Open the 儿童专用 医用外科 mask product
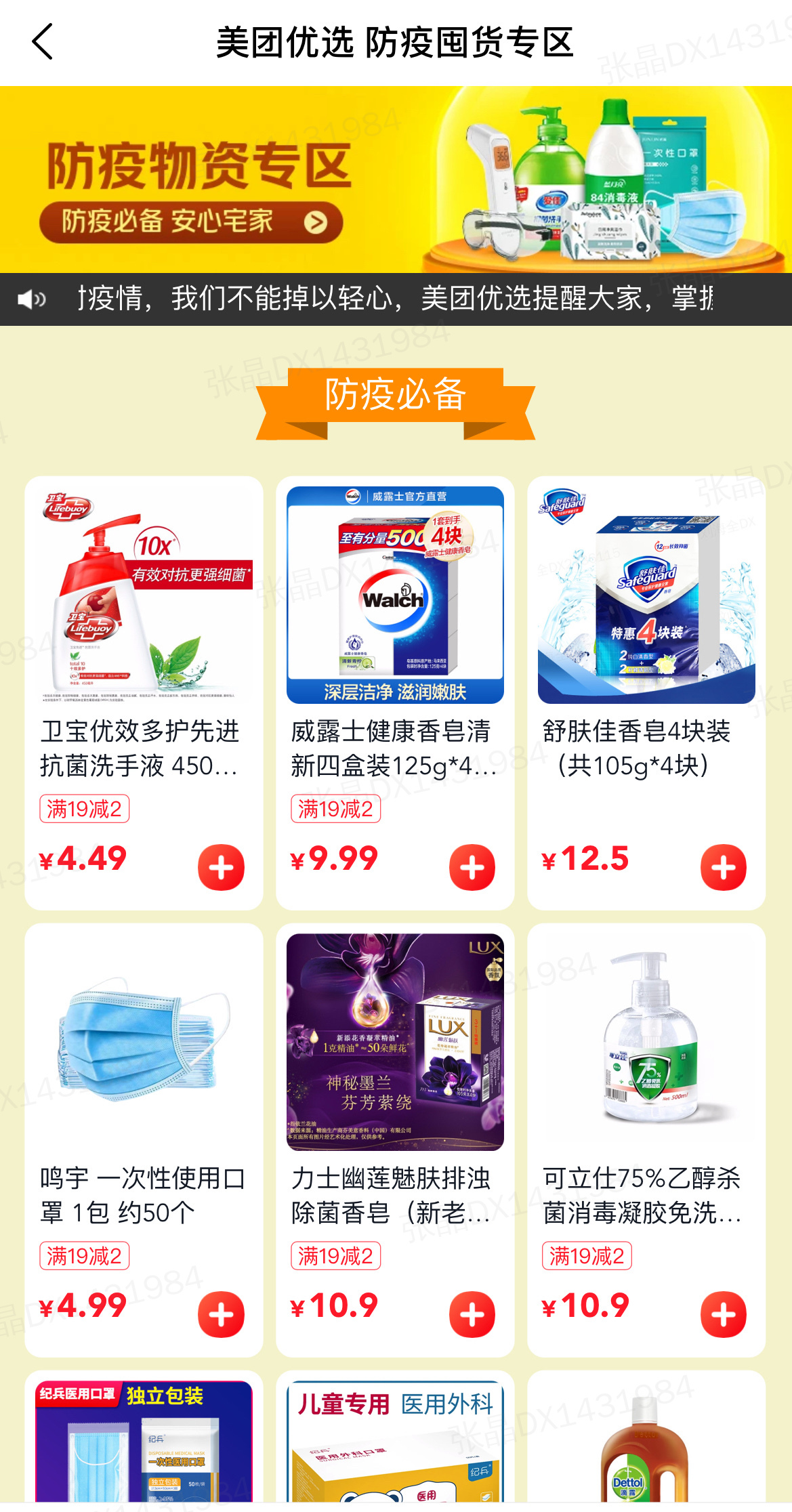792x1512 pixels. (395, 1443)
